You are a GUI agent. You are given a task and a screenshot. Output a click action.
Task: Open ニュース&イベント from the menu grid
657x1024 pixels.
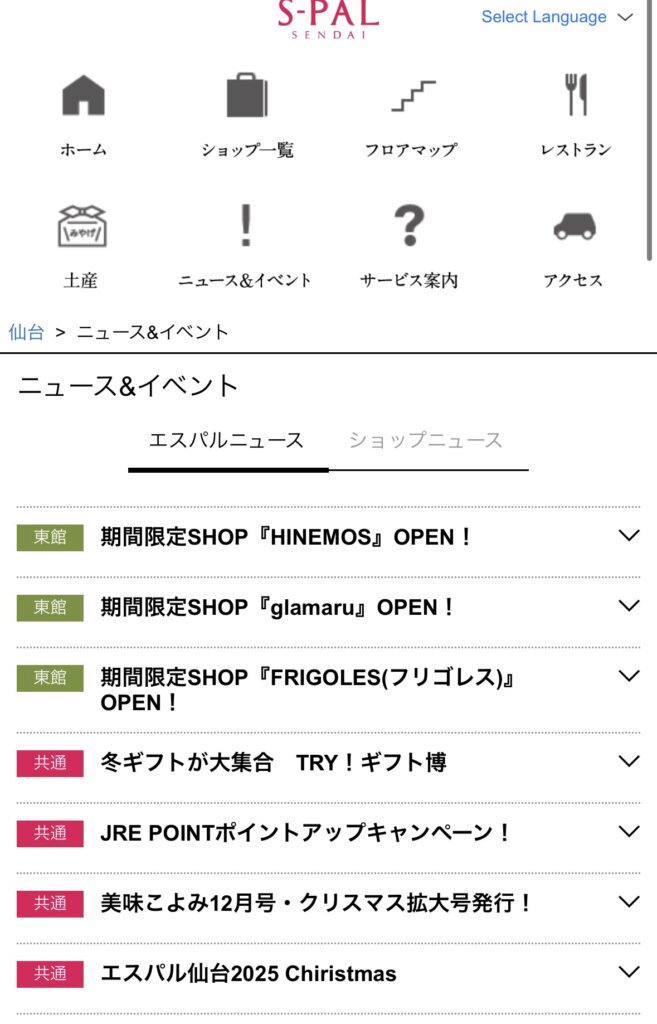coord(245,245)
